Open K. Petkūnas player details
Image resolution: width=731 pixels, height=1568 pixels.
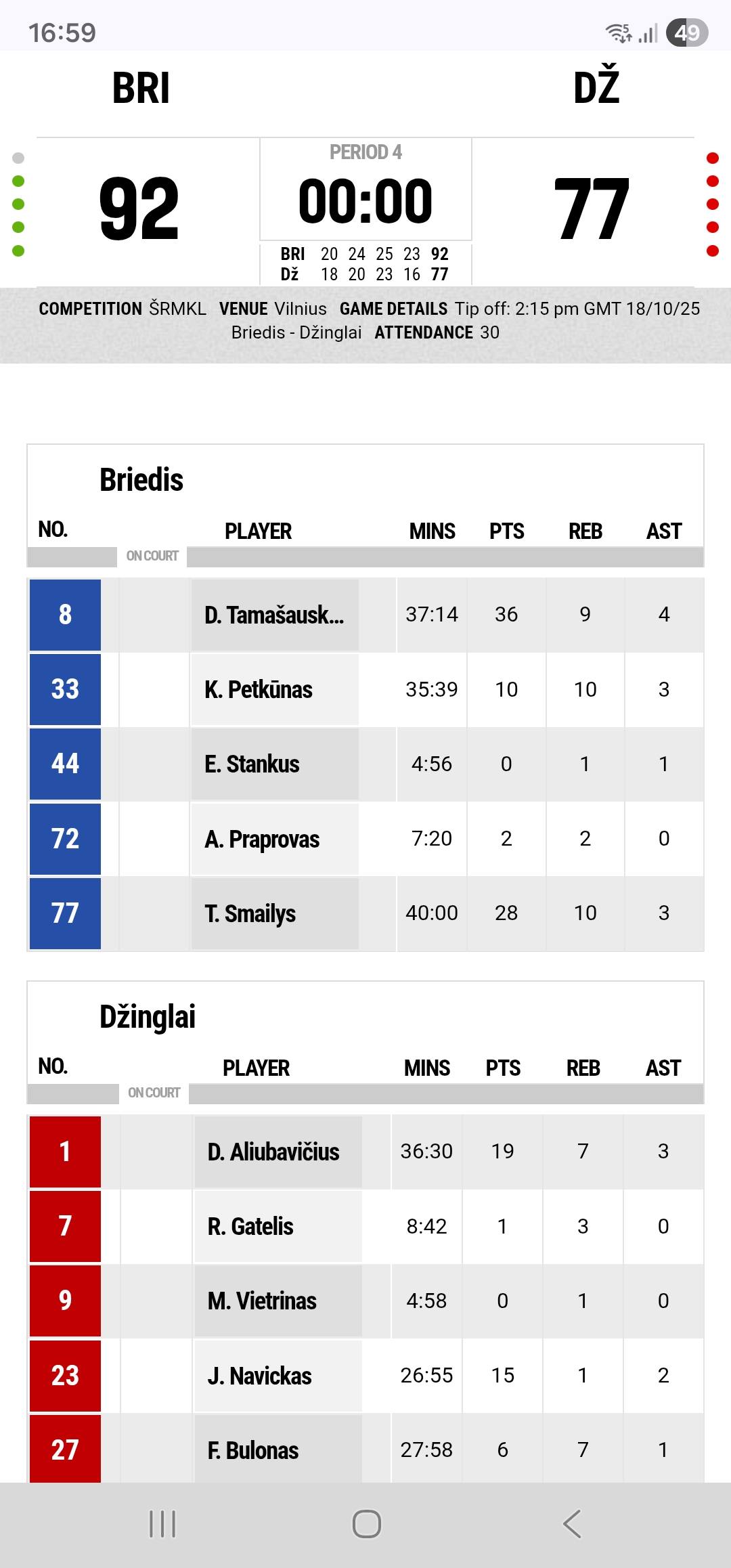259,689
